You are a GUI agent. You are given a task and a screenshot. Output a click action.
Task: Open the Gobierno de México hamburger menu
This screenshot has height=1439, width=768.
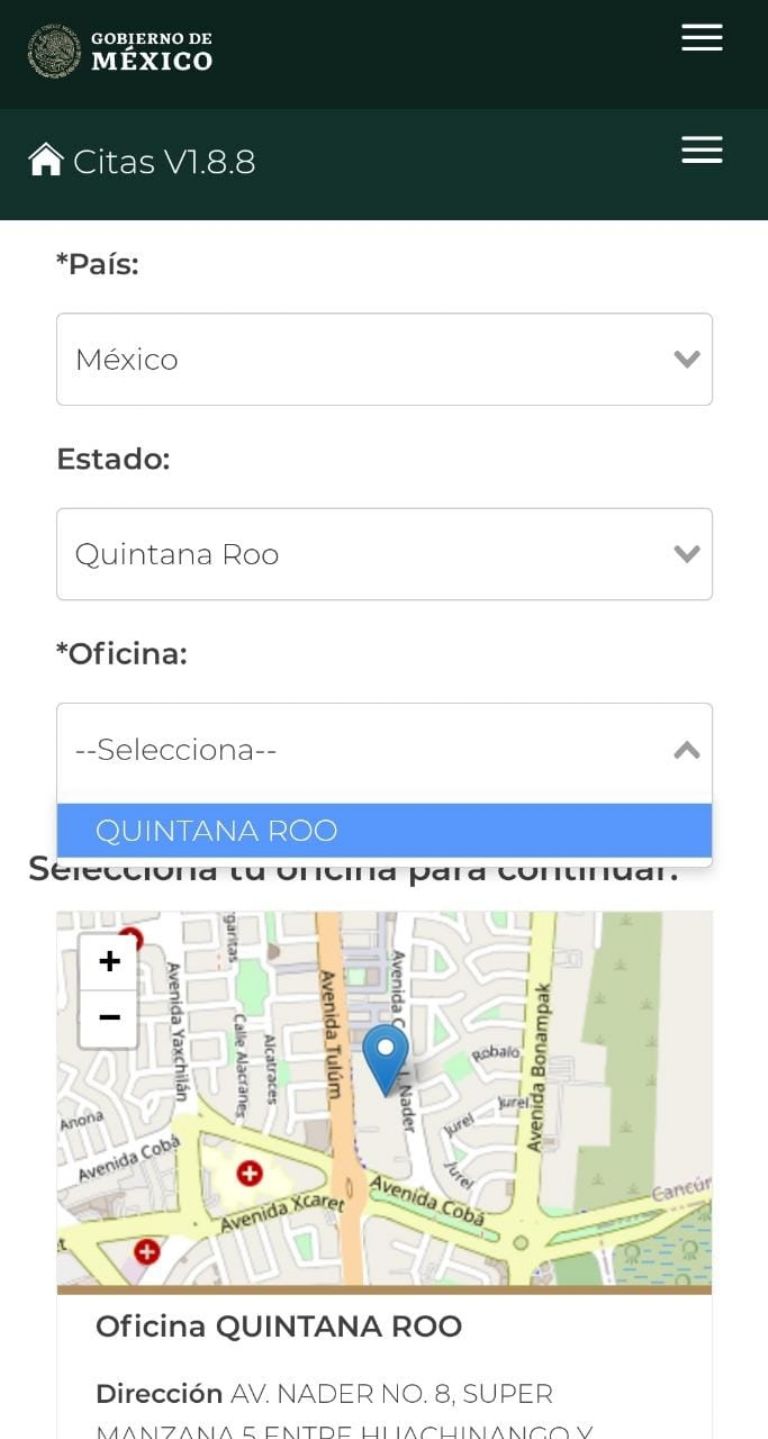[x=701, y=38]
